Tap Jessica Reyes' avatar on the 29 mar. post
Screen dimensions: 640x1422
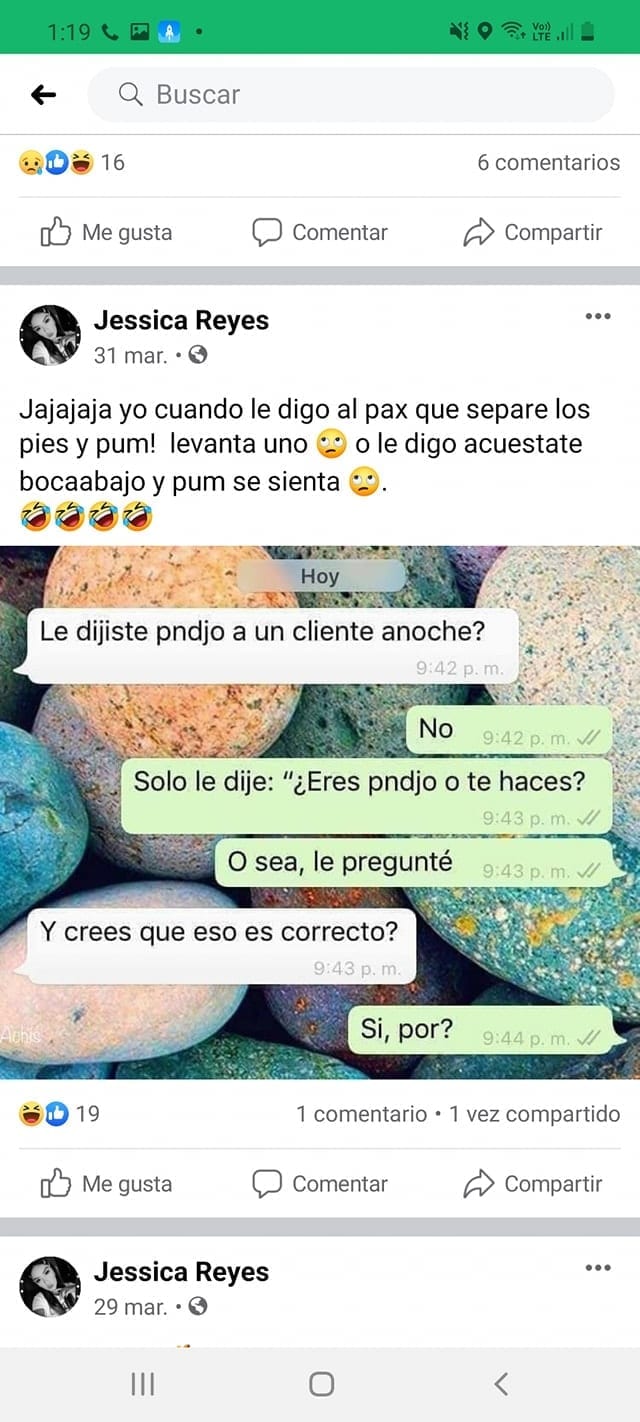click(x=49, y=1286)
